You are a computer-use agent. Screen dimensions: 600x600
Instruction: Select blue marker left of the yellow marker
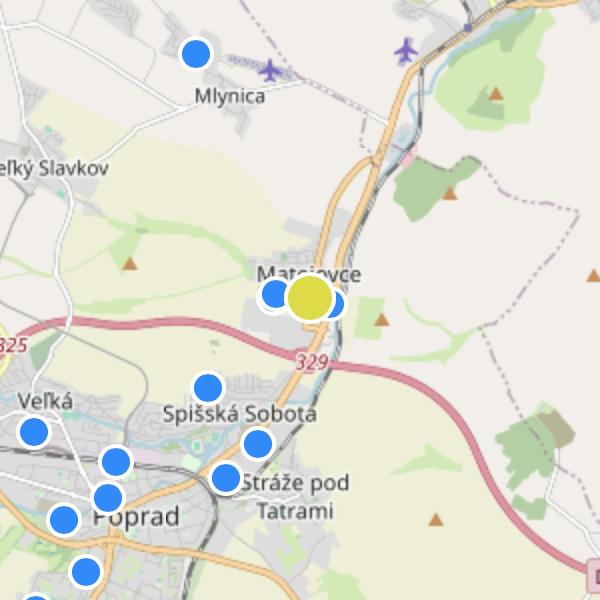[x=274, y=294]
